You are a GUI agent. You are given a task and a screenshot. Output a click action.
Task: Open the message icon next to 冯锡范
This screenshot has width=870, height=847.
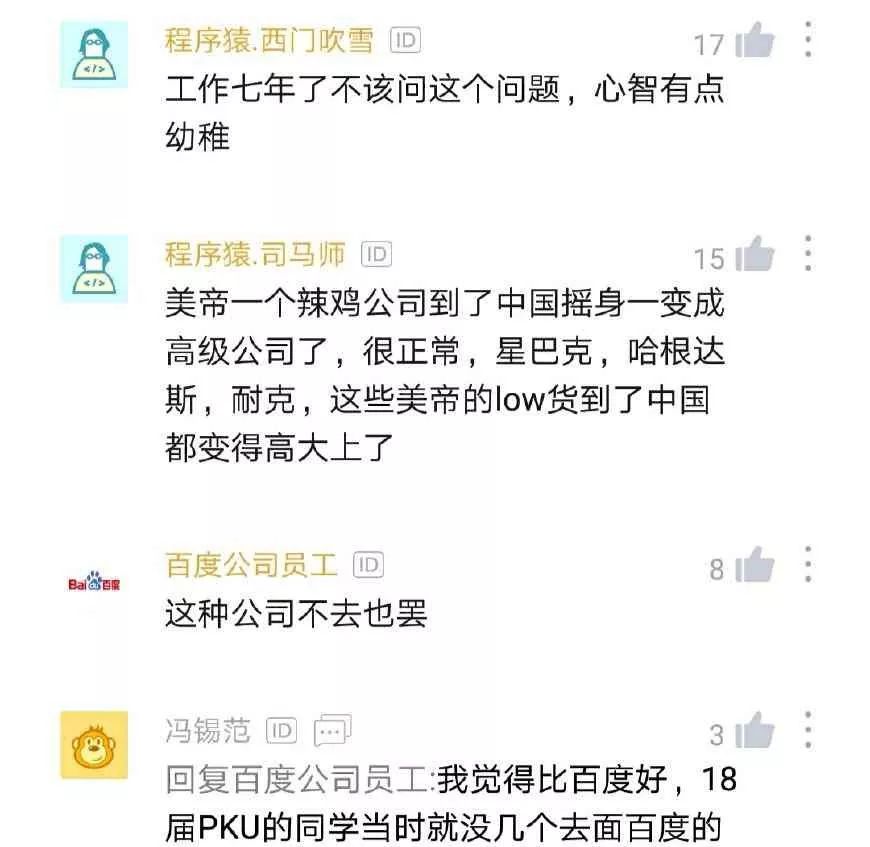click(332, 732)
